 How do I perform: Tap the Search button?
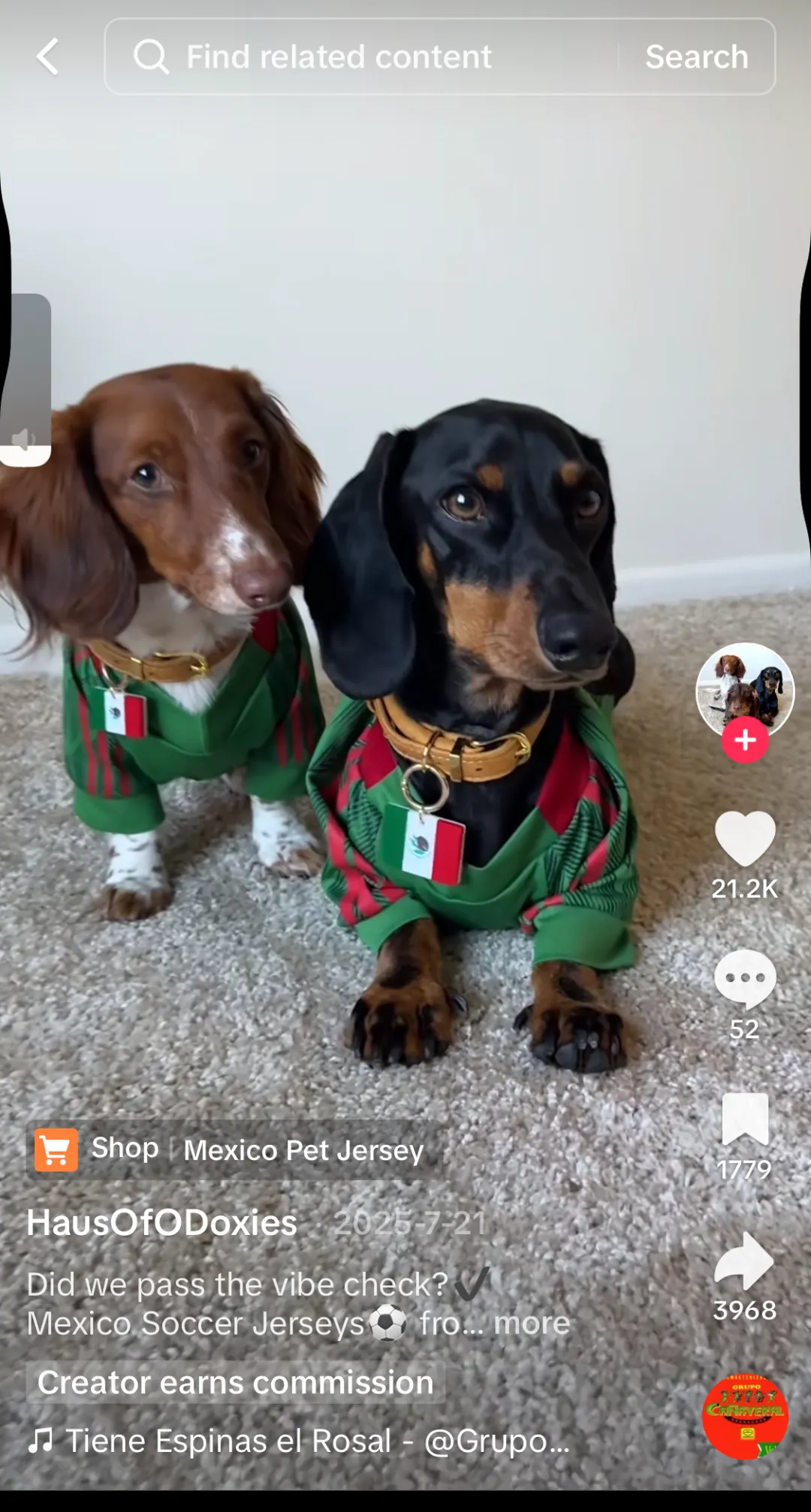tap(696, 57)
